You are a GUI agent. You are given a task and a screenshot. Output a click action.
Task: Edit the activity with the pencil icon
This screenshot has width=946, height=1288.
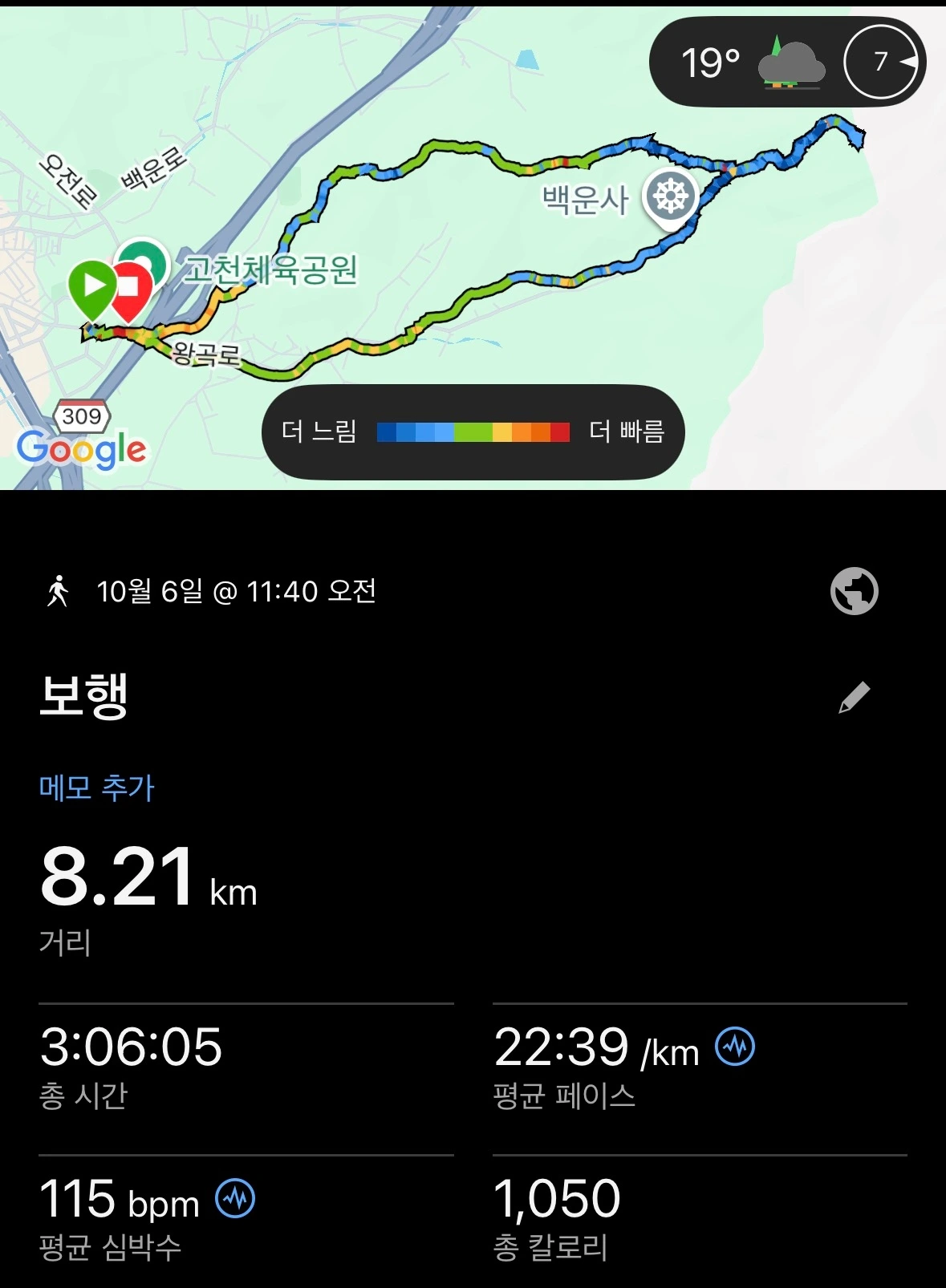pos(854,697)
